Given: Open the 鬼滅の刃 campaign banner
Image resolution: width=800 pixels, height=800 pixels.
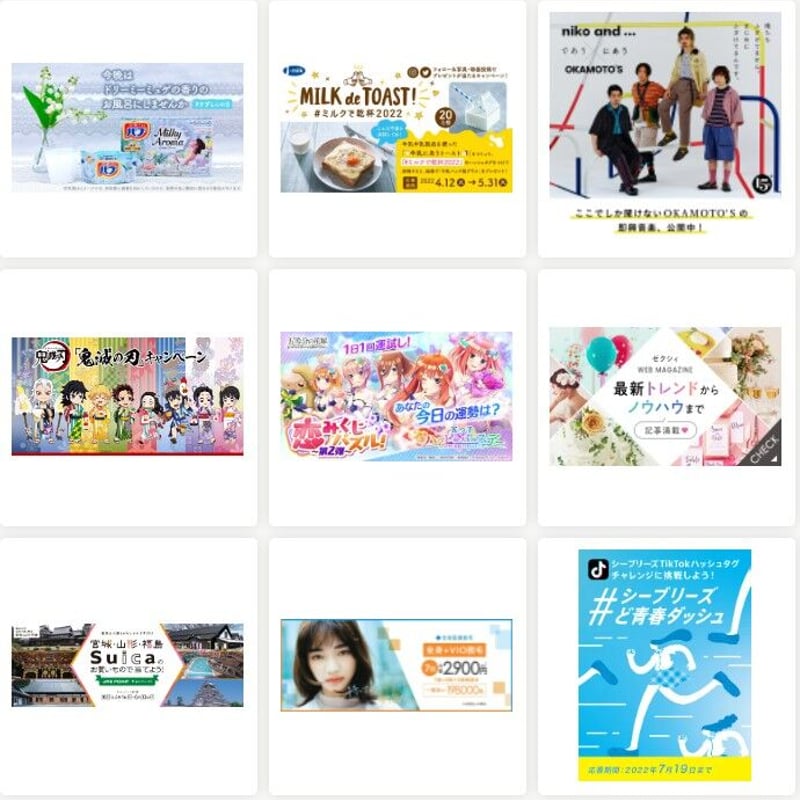Looking at the screenshot, I should pyautogui.click(x=127, y=396).
